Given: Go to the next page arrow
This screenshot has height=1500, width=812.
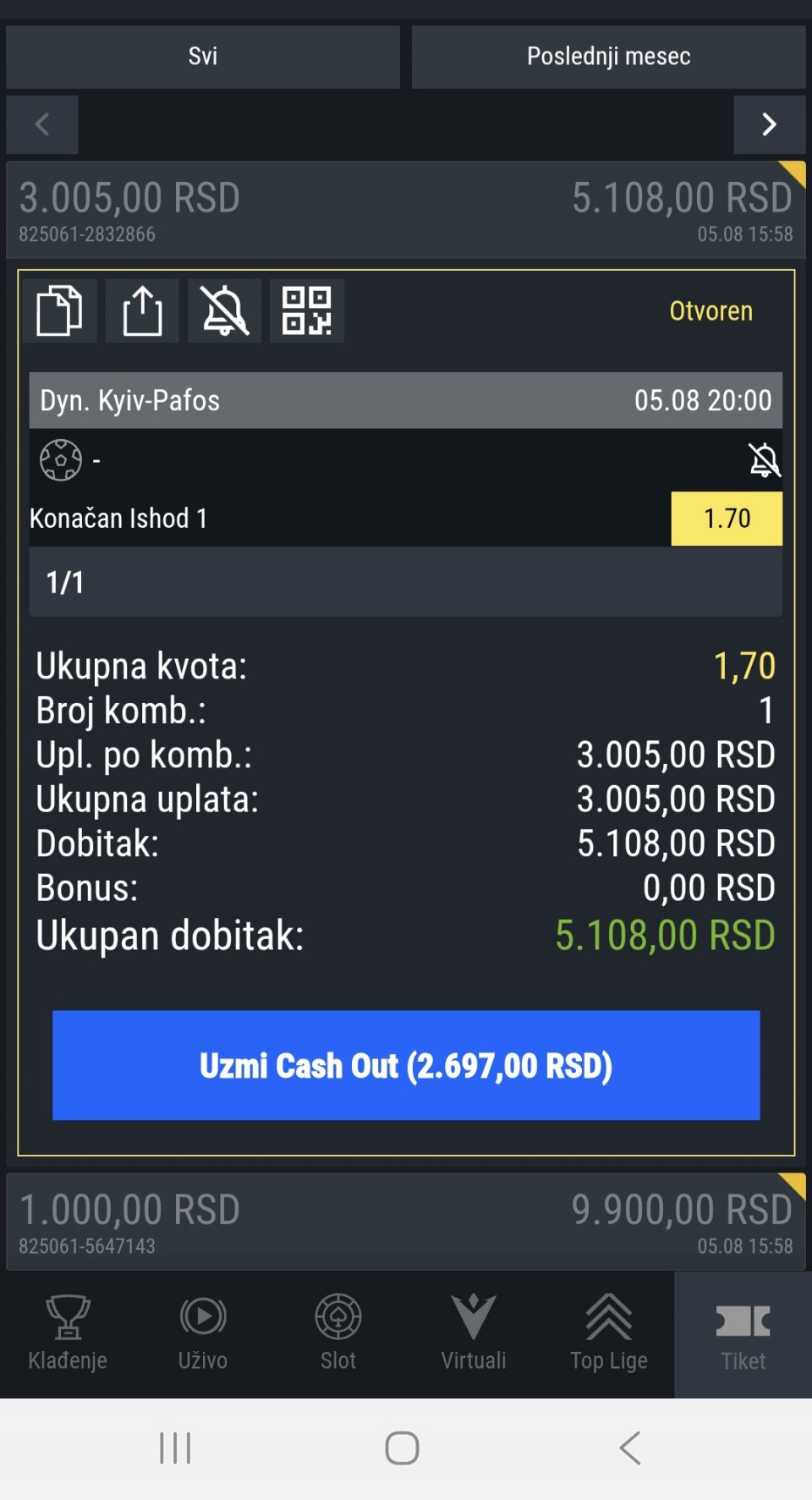Looking at the screenshot, I should (769, 124).
